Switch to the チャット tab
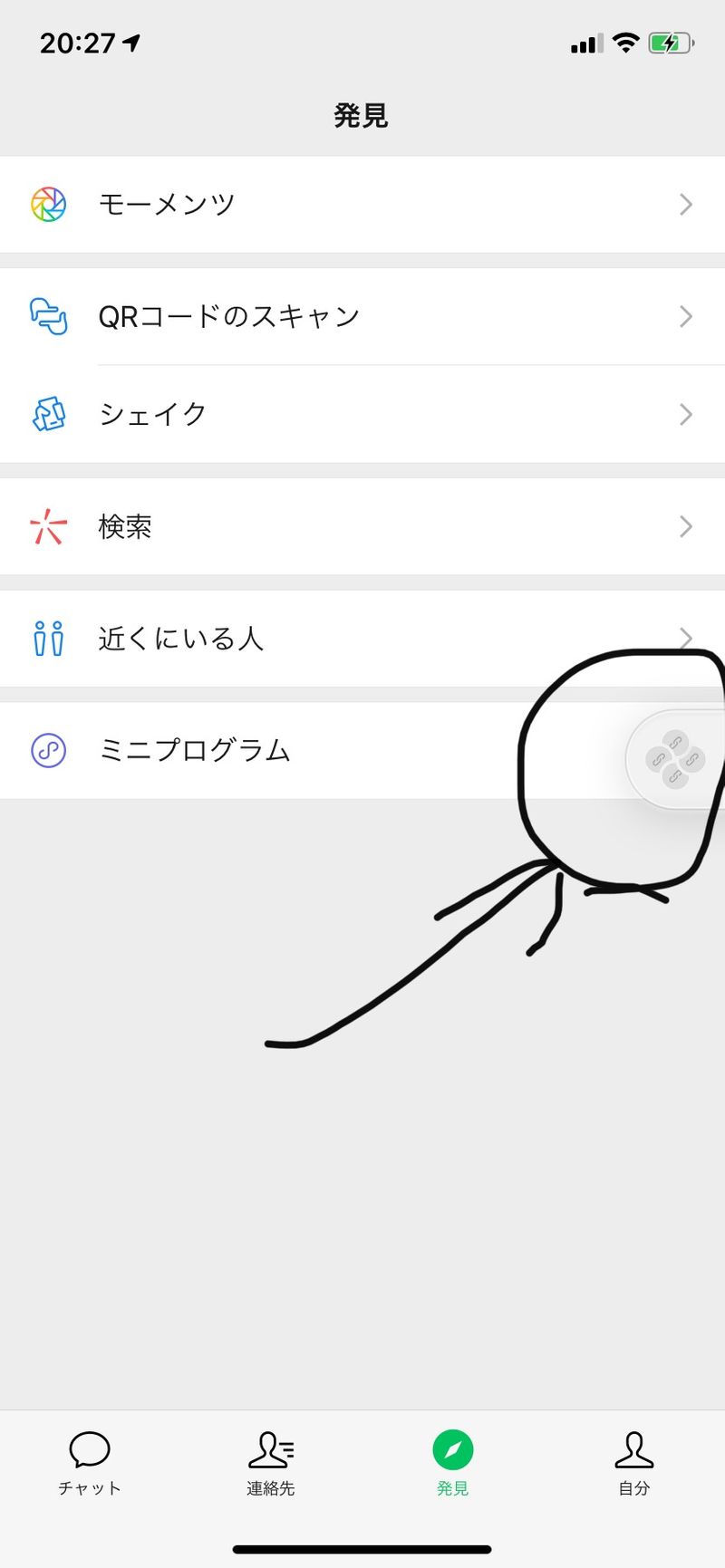The image size is (725, 1568). [90, 1462]
